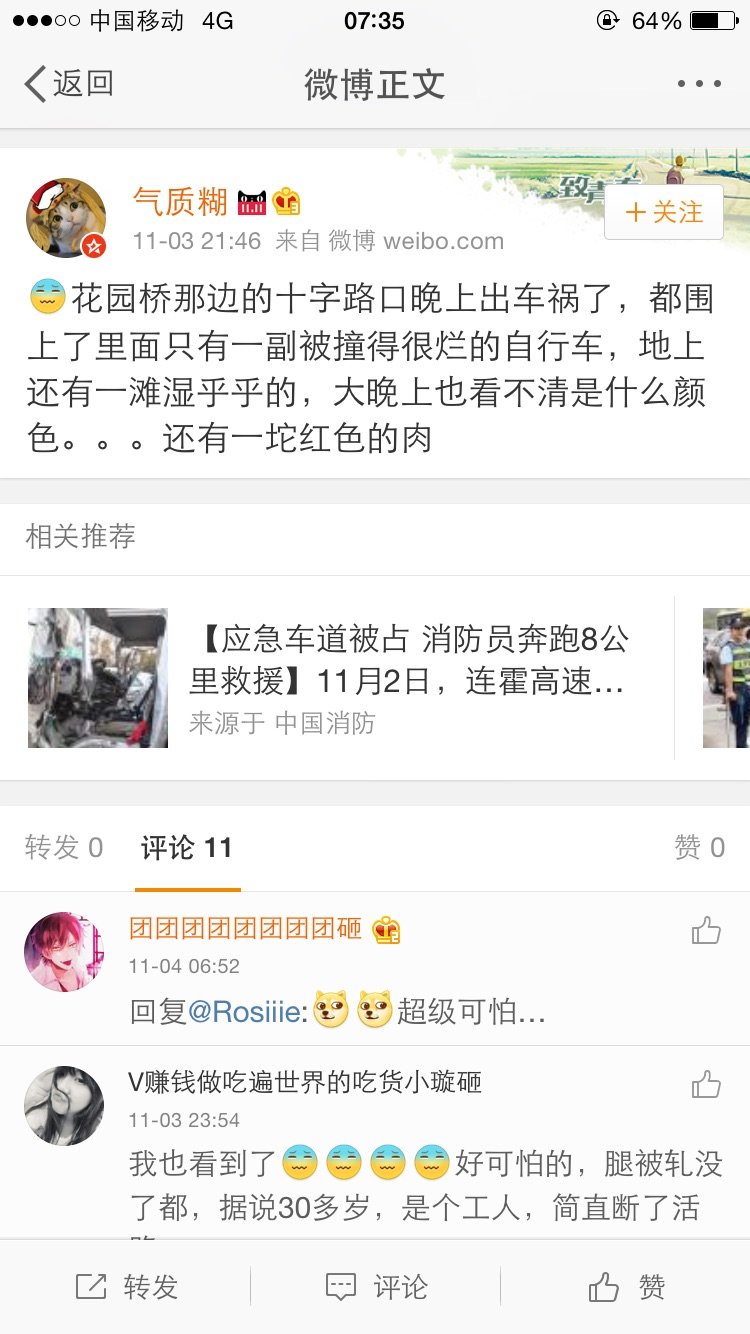Open 气质糊's profile avatar

66,219
